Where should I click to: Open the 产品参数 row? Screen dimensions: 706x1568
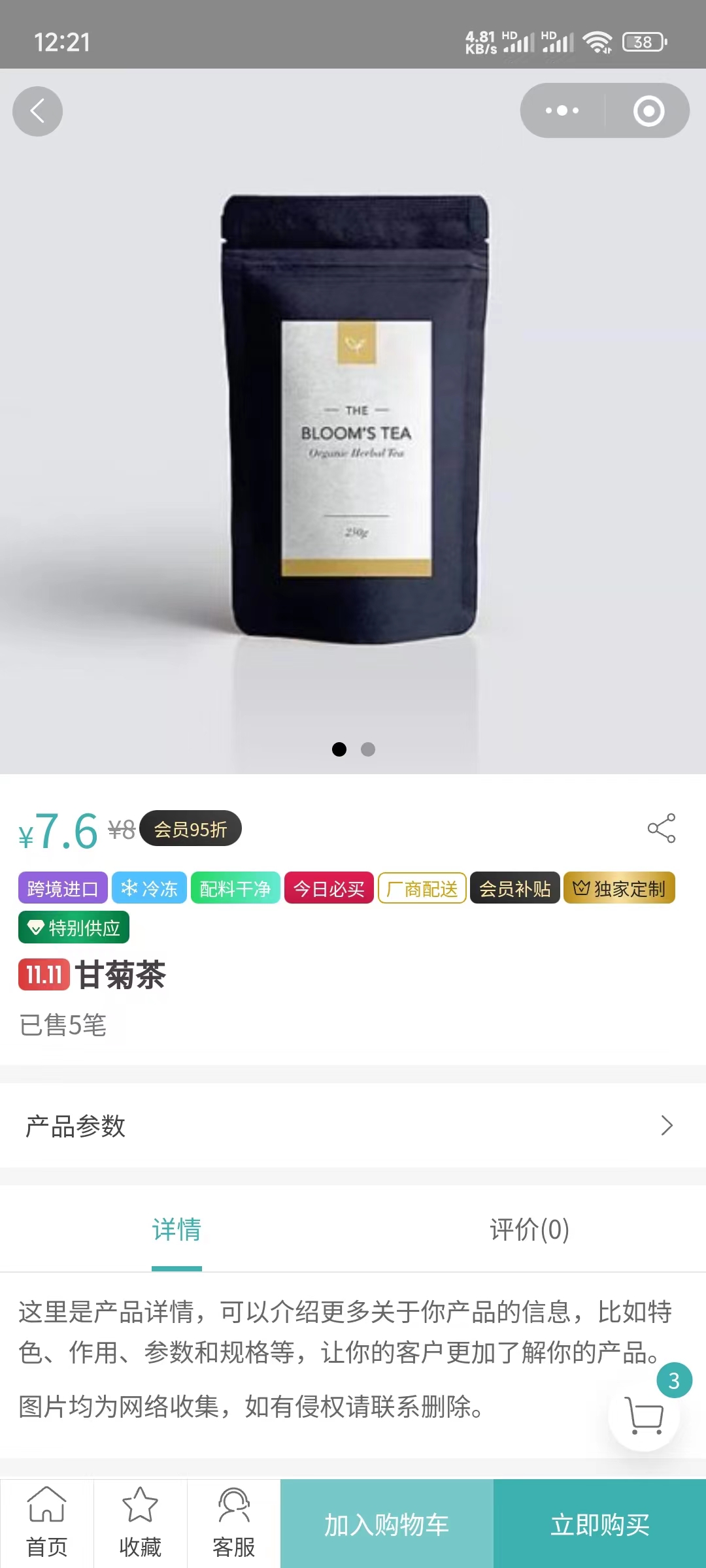pyautogui.click(x=353, y=1126)
